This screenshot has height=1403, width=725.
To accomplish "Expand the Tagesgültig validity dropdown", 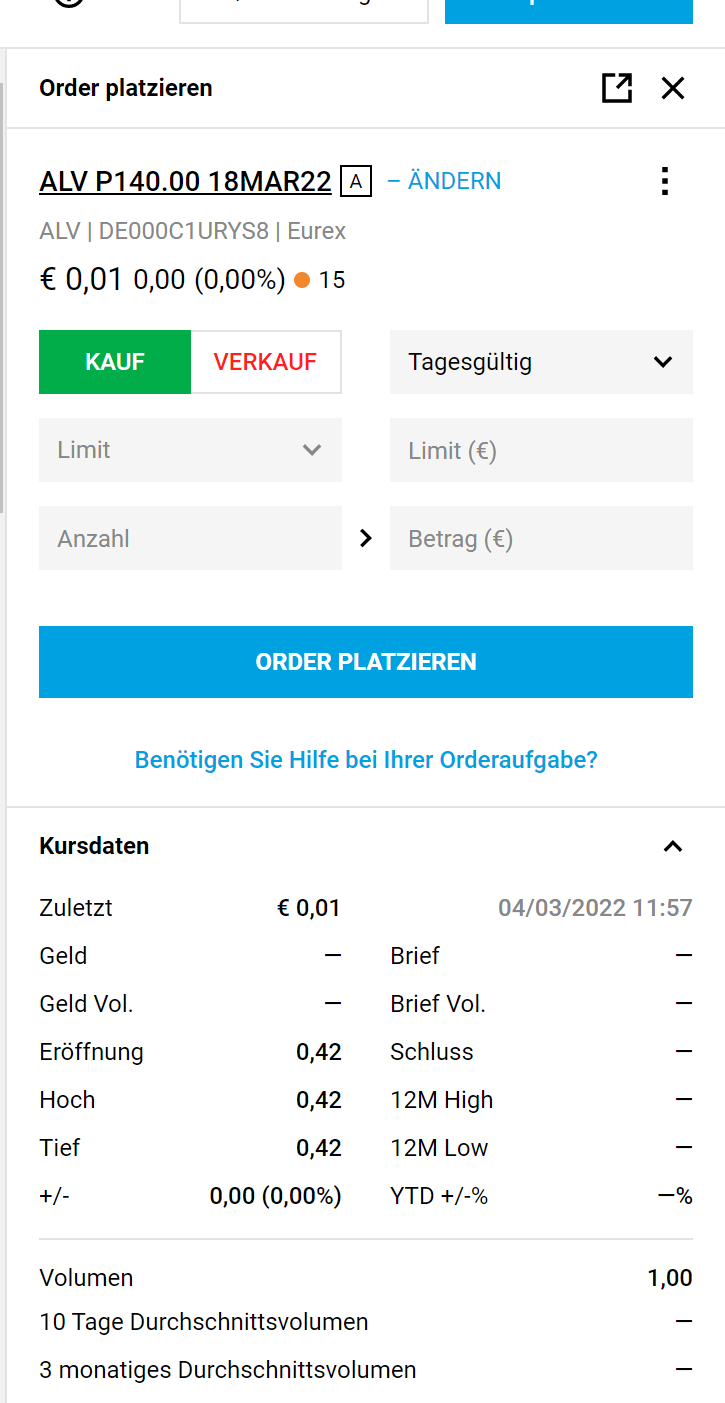I will [541, 362].
